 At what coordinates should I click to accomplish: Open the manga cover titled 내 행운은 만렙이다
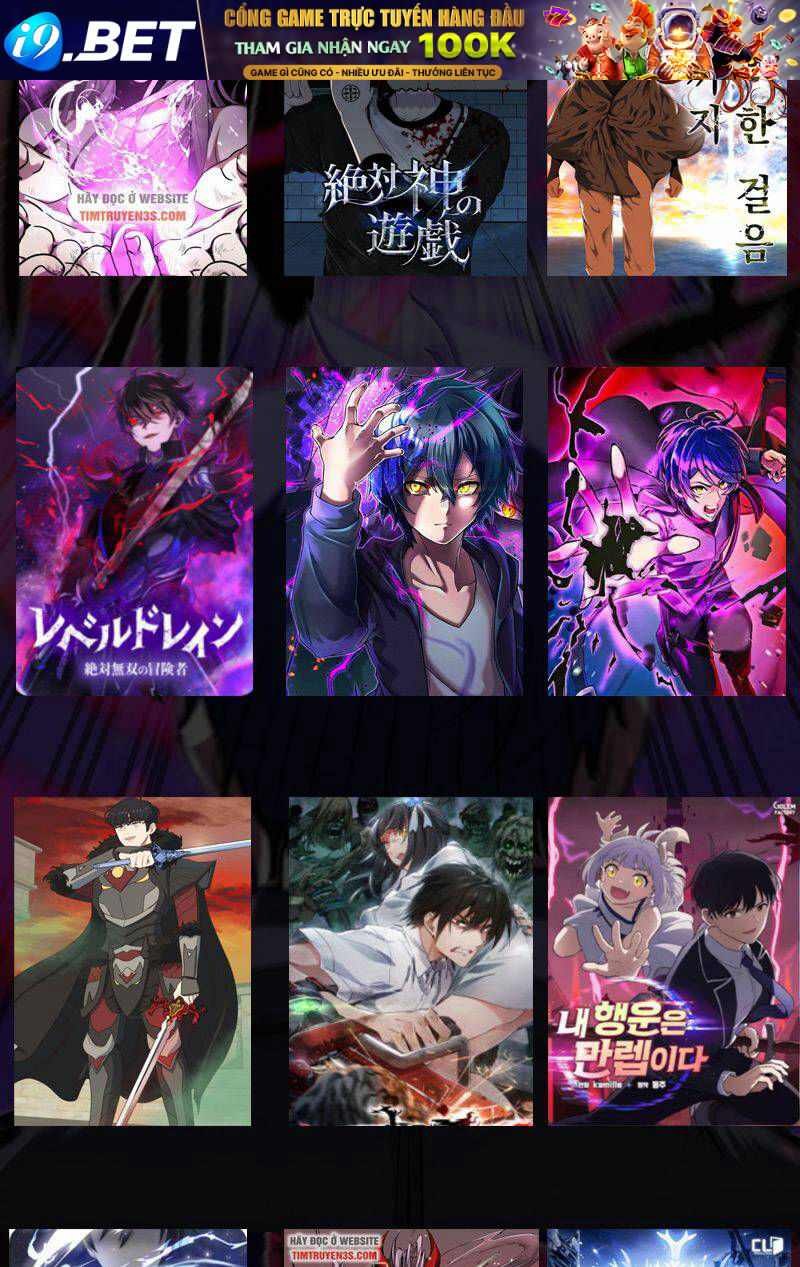(672, 961)
